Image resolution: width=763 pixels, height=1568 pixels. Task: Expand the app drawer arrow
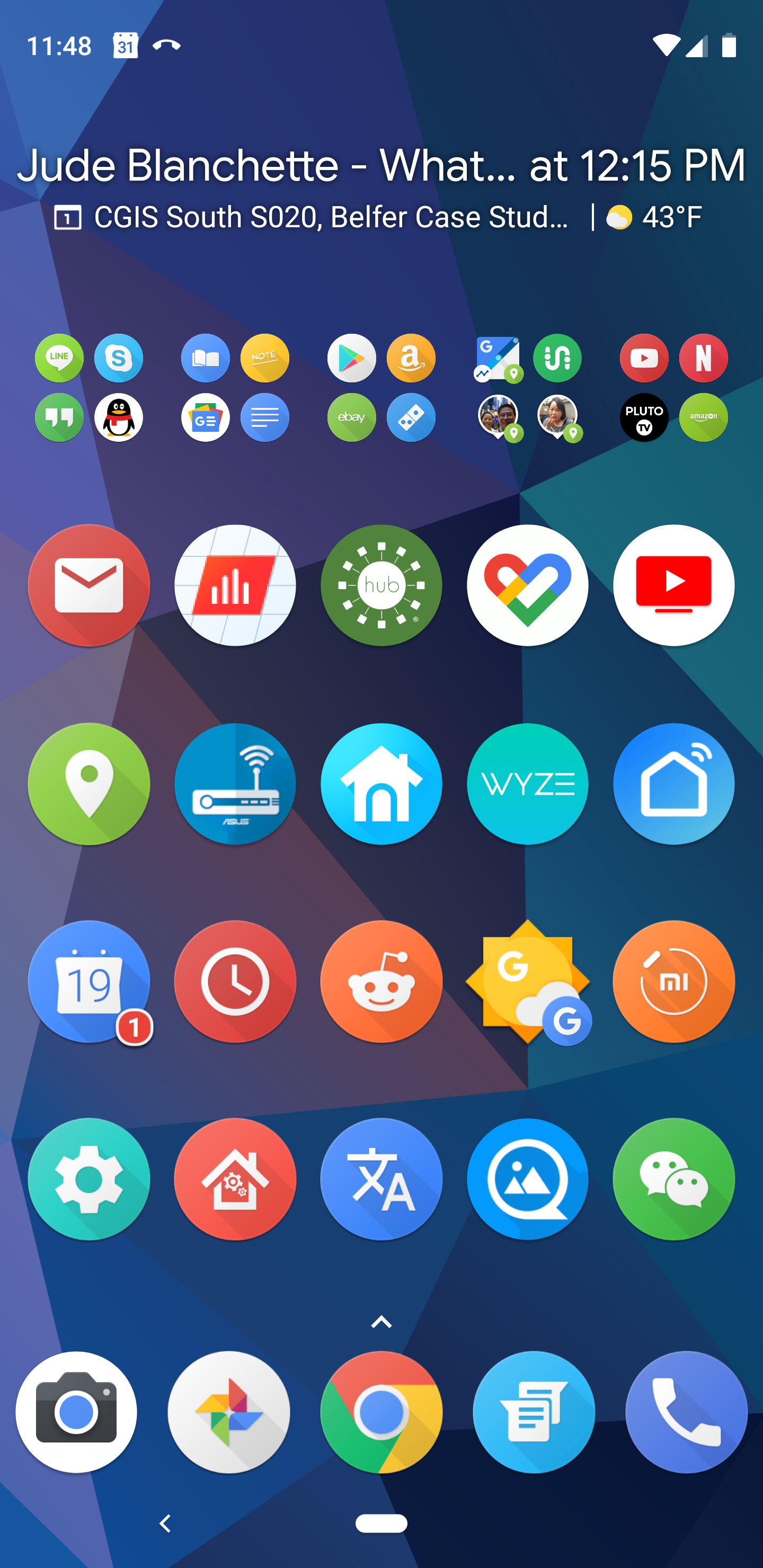[x=381, y=1322]
